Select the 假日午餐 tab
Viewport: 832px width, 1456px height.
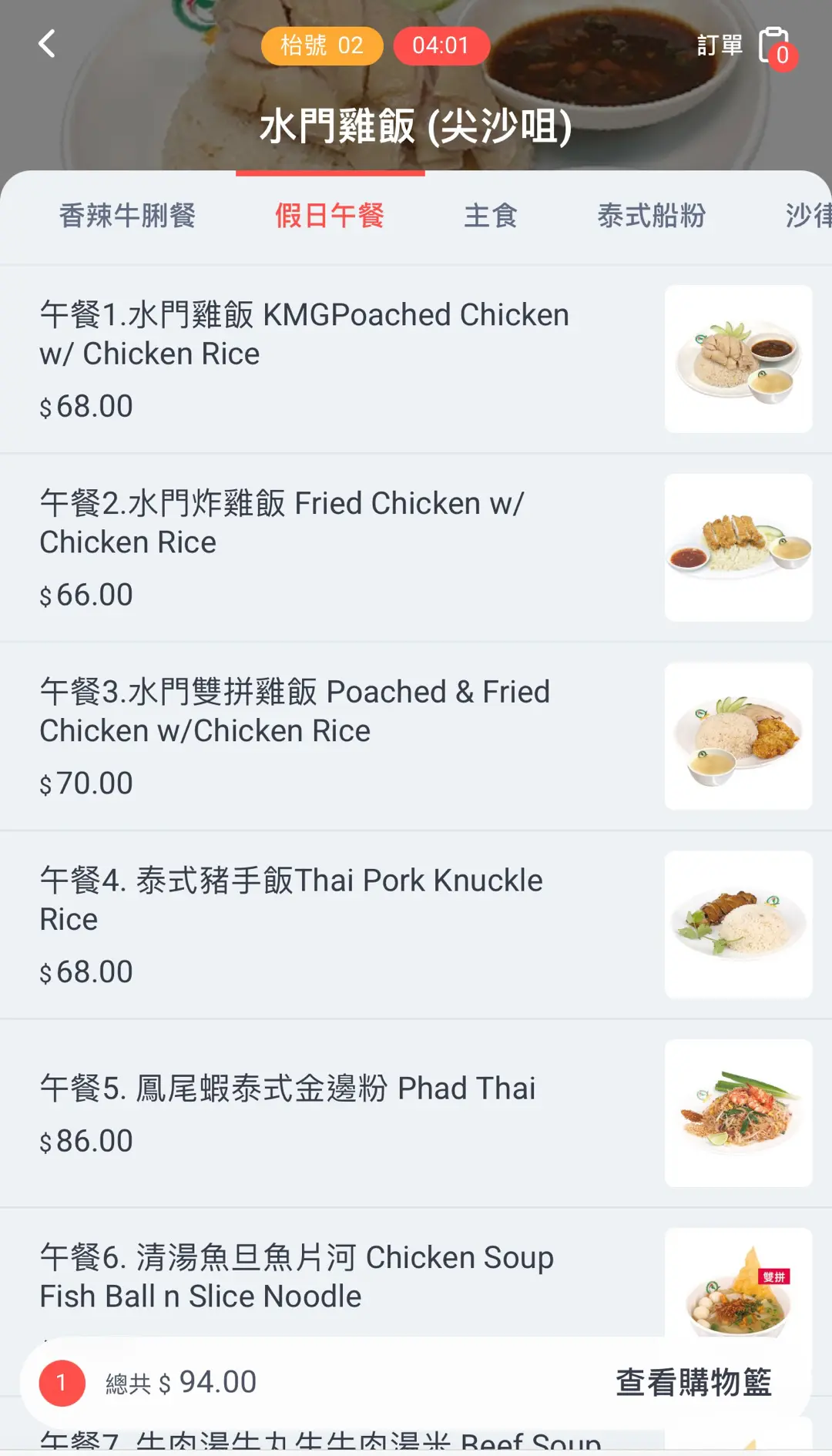click(330, 216)
